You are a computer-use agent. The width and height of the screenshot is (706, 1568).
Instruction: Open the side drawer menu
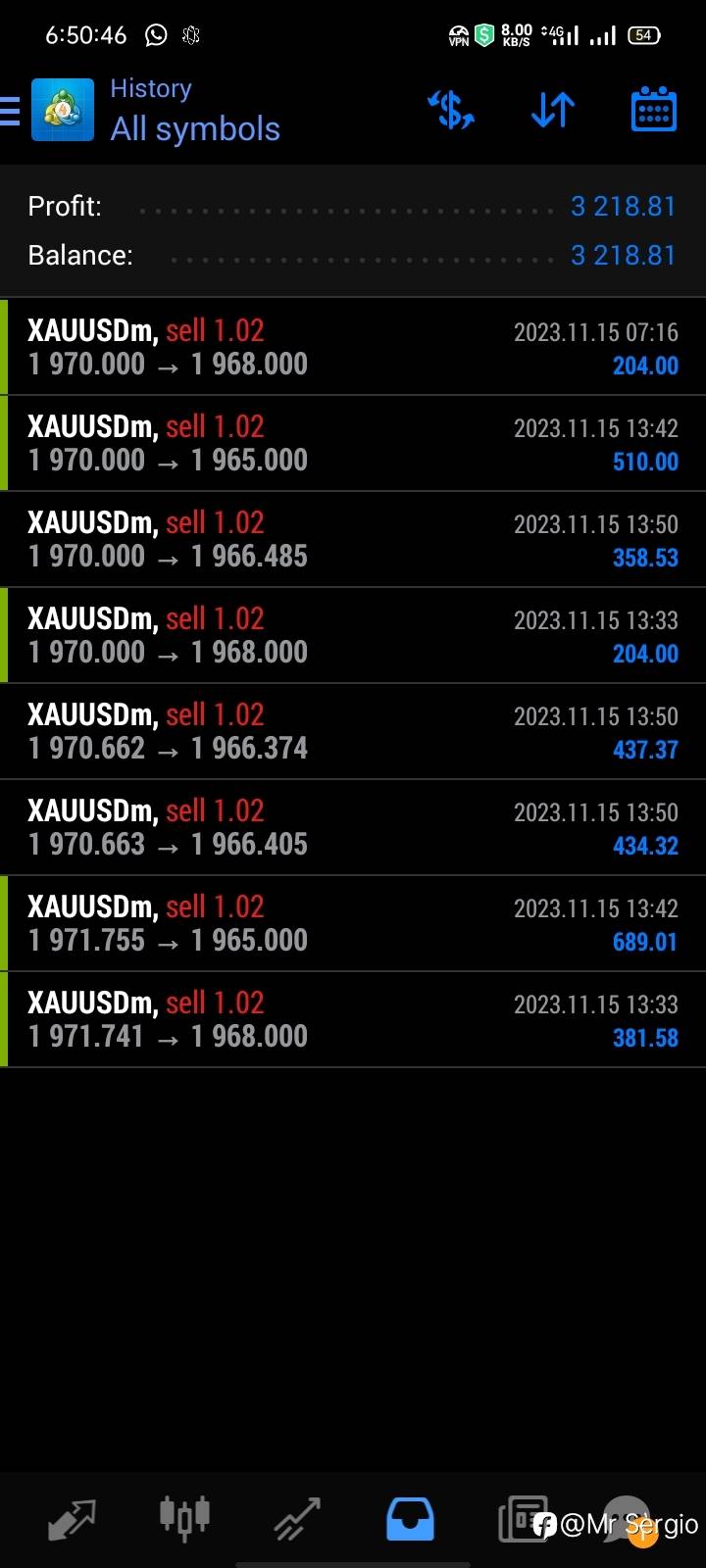12,111
